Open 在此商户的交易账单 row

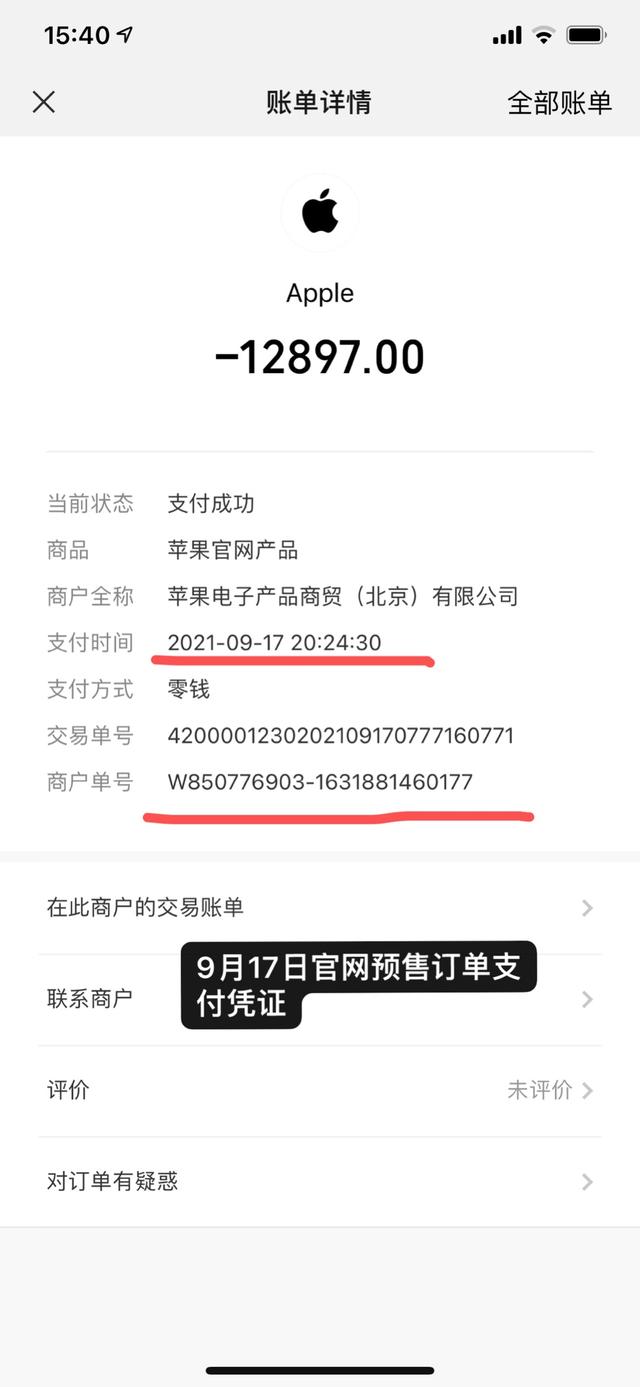tap(320, 908)
